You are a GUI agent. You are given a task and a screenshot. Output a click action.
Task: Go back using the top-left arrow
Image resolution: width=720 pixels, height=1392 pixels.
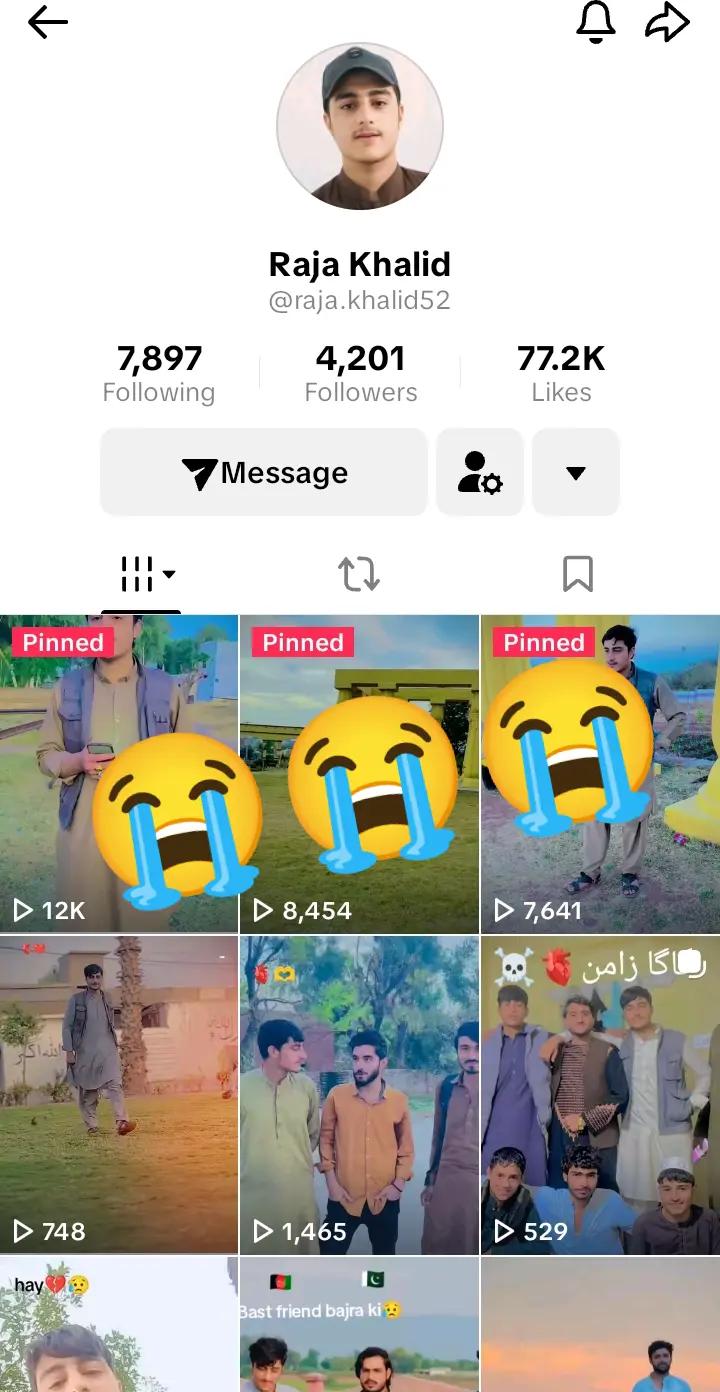(47, 23)
